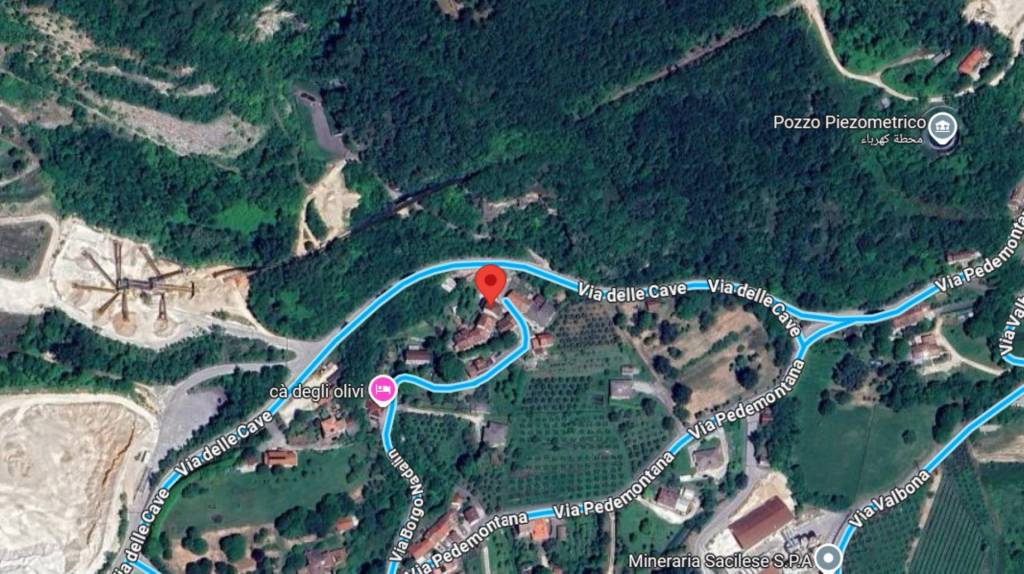Select the Mineraria Sacilese S.P.A marker

(x=827, y=558)
